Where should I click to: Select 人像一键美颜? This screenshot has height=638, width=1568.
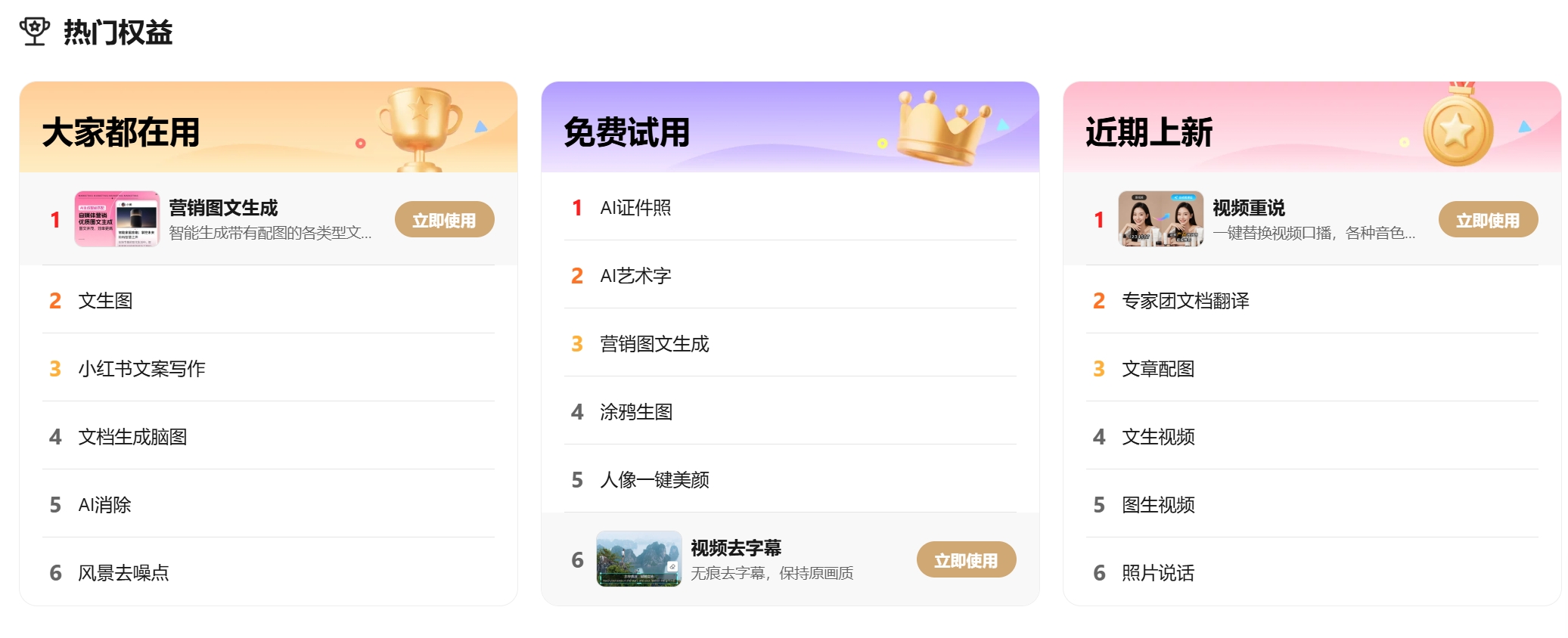[654, 480]
